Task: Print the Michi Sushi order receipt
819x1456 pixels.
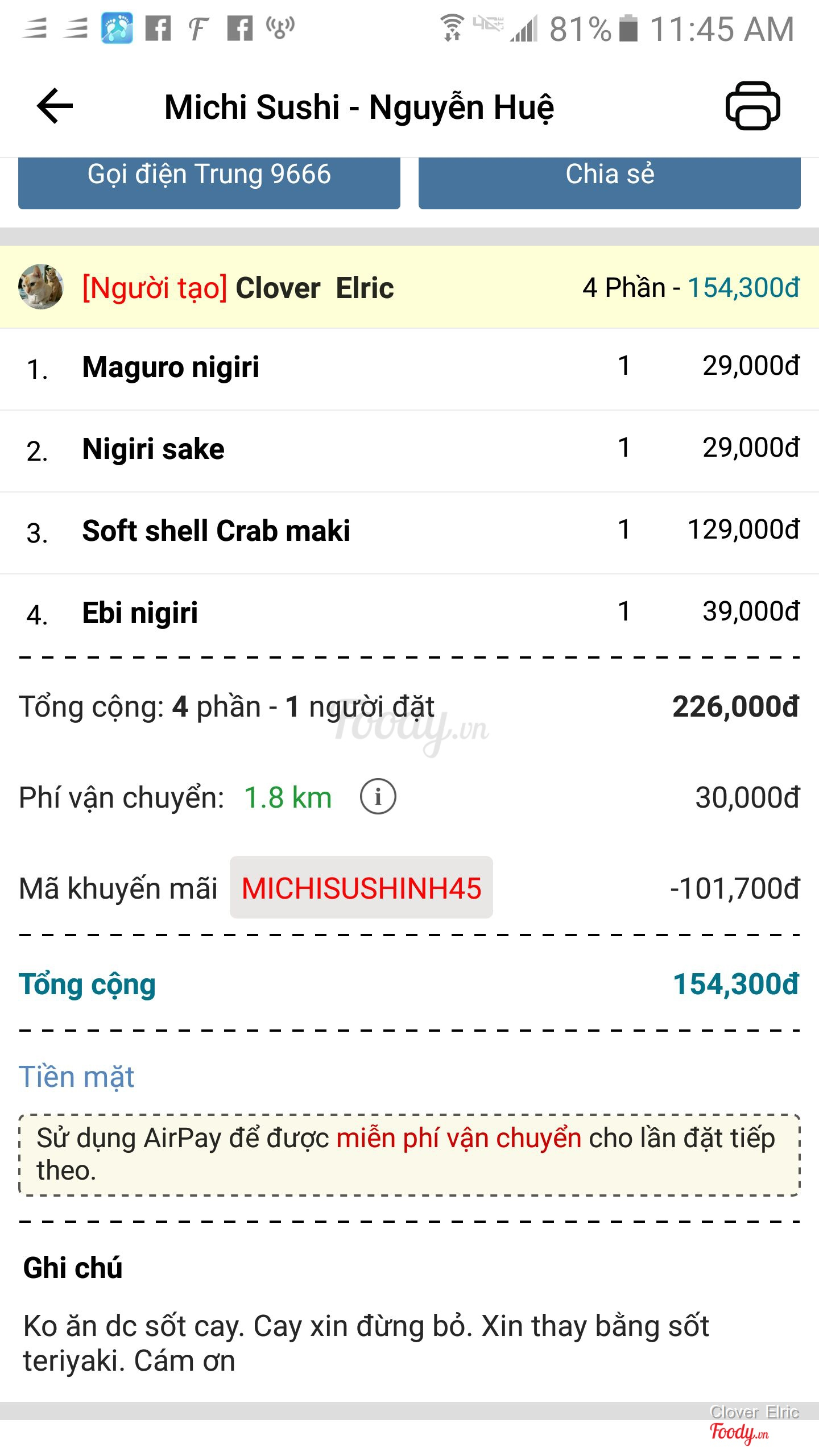Action: [x=752, y=106]
